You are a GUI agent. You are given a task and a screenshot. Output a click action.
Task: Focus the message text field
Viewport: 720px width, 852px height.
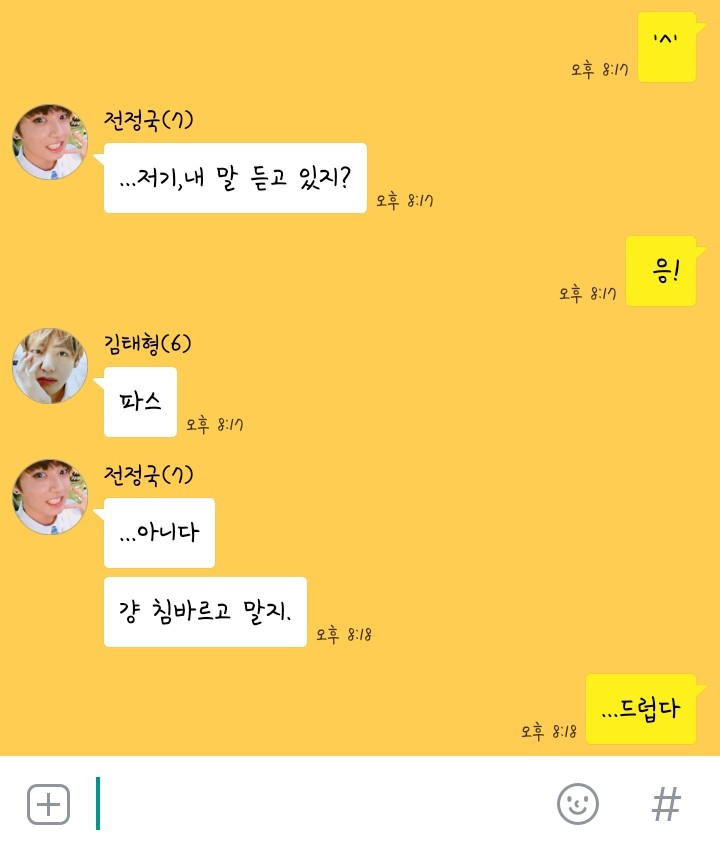coord(320,804)
